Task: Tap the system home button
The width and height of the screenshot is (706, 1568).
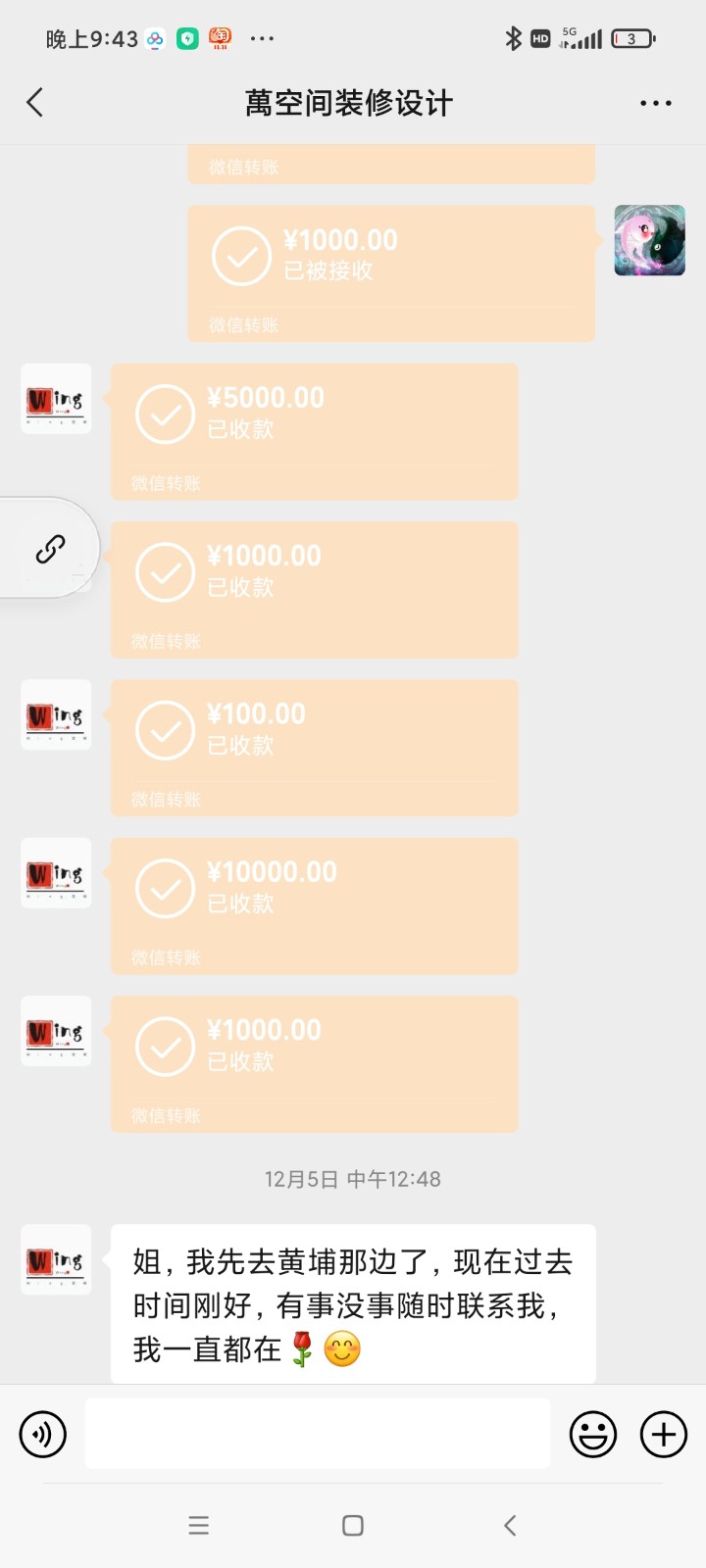Action: pyautogui.click(x=353, y=1525)
